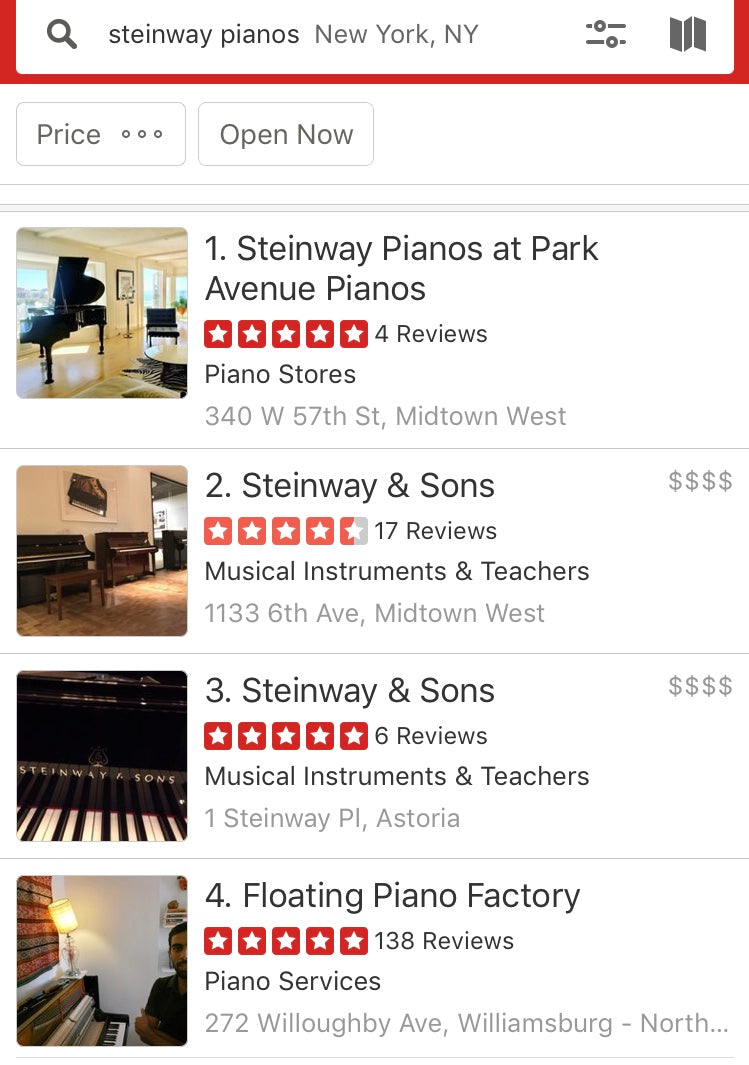Enable the Open Now filter
749x1065 pixels.
click(286, 134)
